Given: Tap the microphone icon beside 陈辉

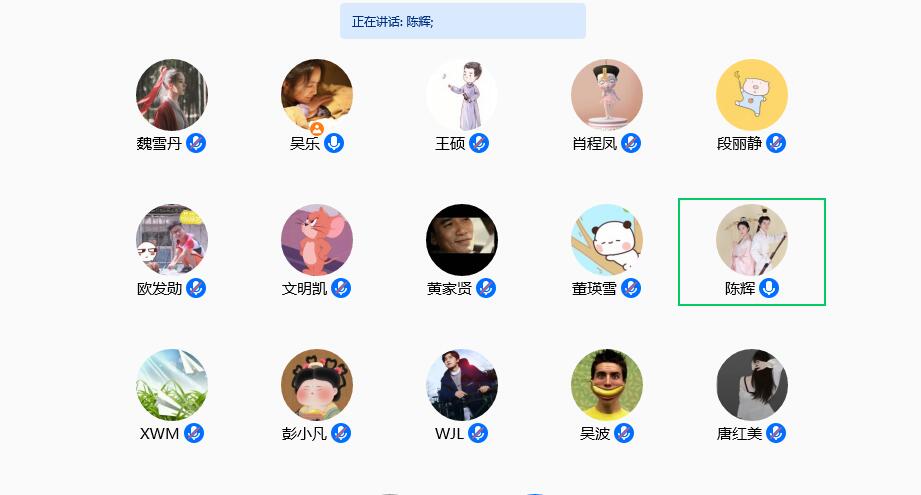Looking at the screenshot, I should pos(769,289).
